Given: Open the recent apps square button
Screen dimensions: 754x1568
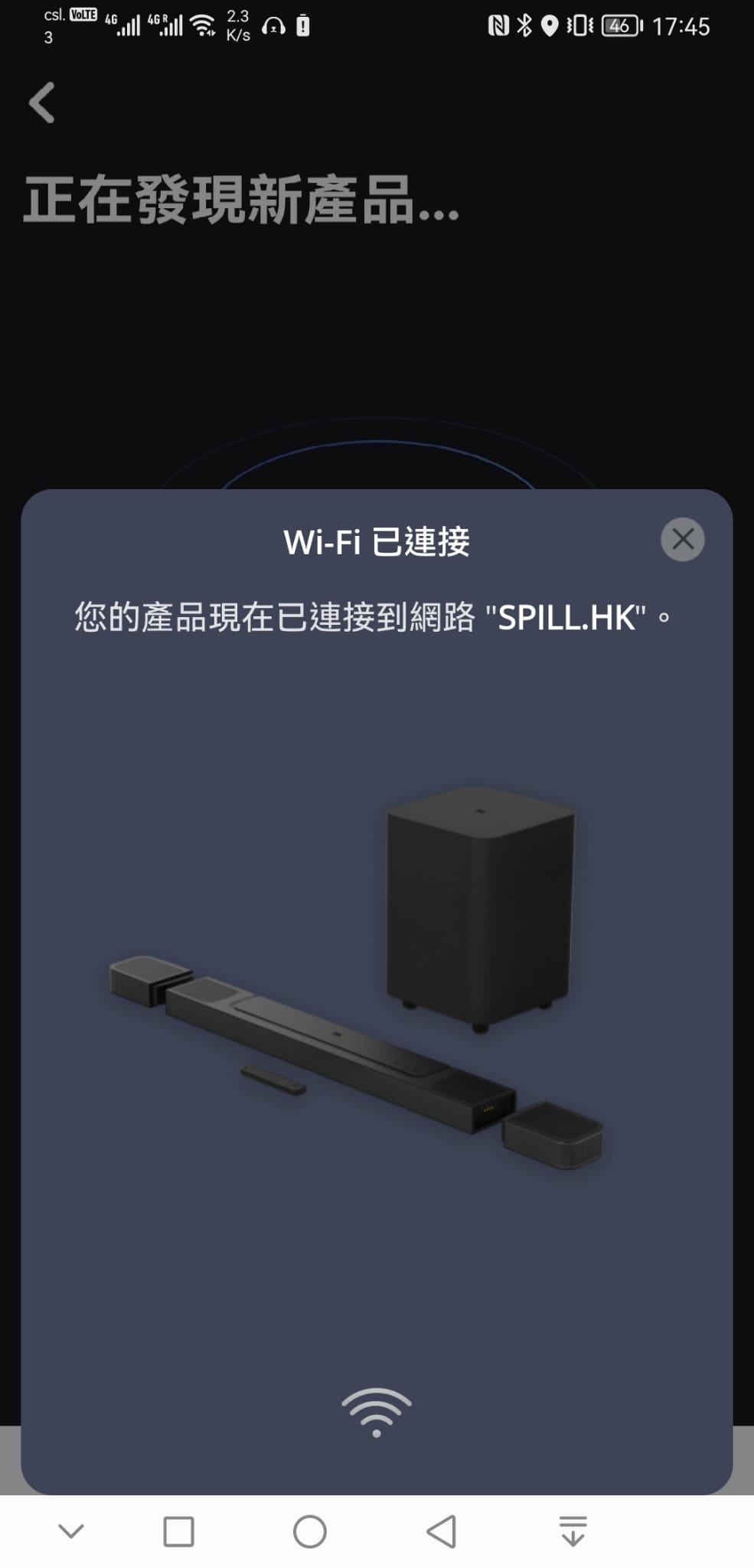Looking at the screenshot, I should coord(179,1531).
